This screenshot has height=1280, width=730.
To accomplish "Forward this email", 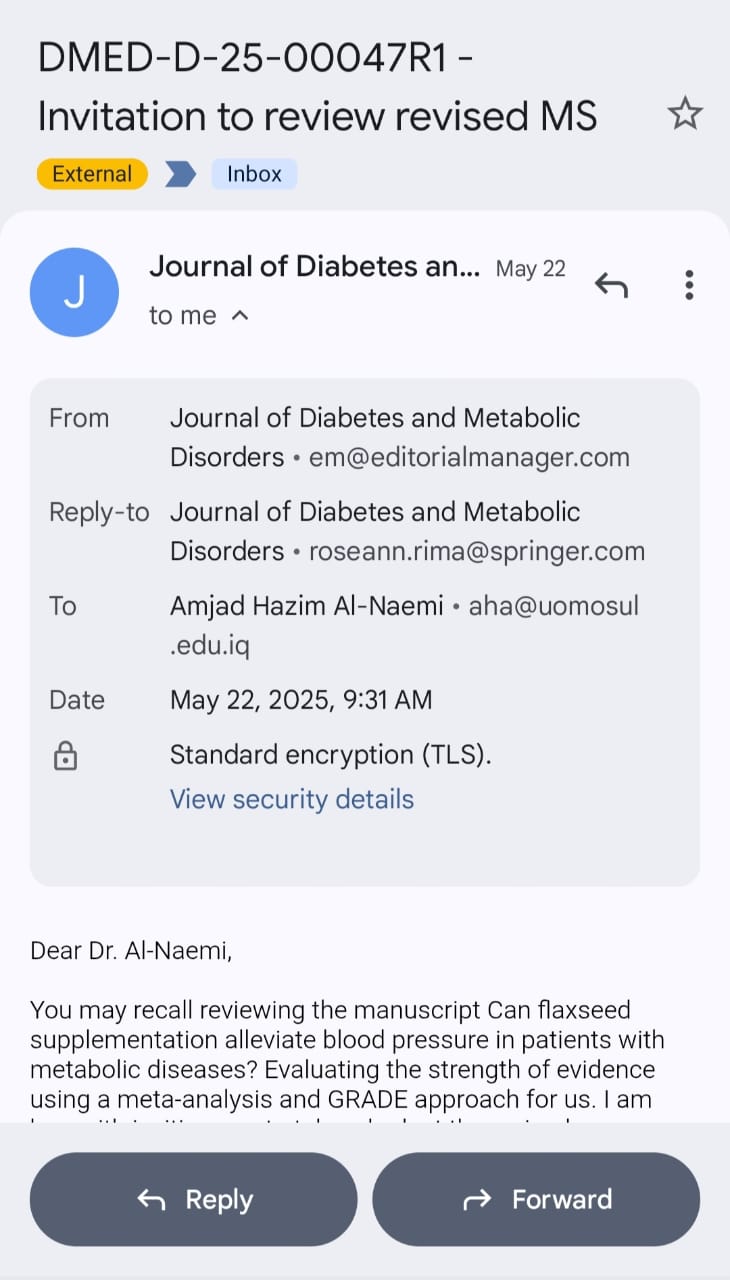I will point(536,1199).
